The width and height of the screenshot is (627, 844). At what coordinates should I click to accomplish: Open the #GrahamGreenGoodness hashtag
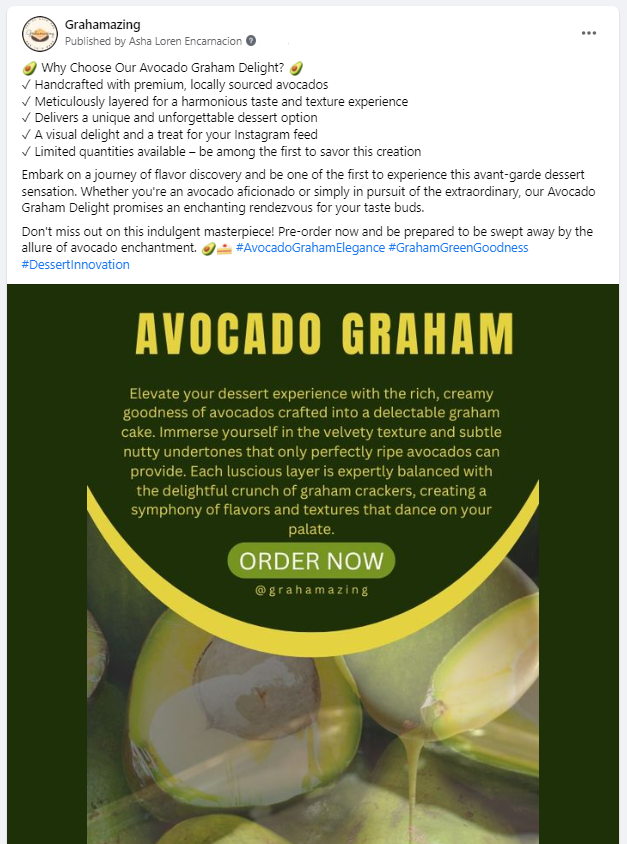pyautogui.click(x=458, y=247)
